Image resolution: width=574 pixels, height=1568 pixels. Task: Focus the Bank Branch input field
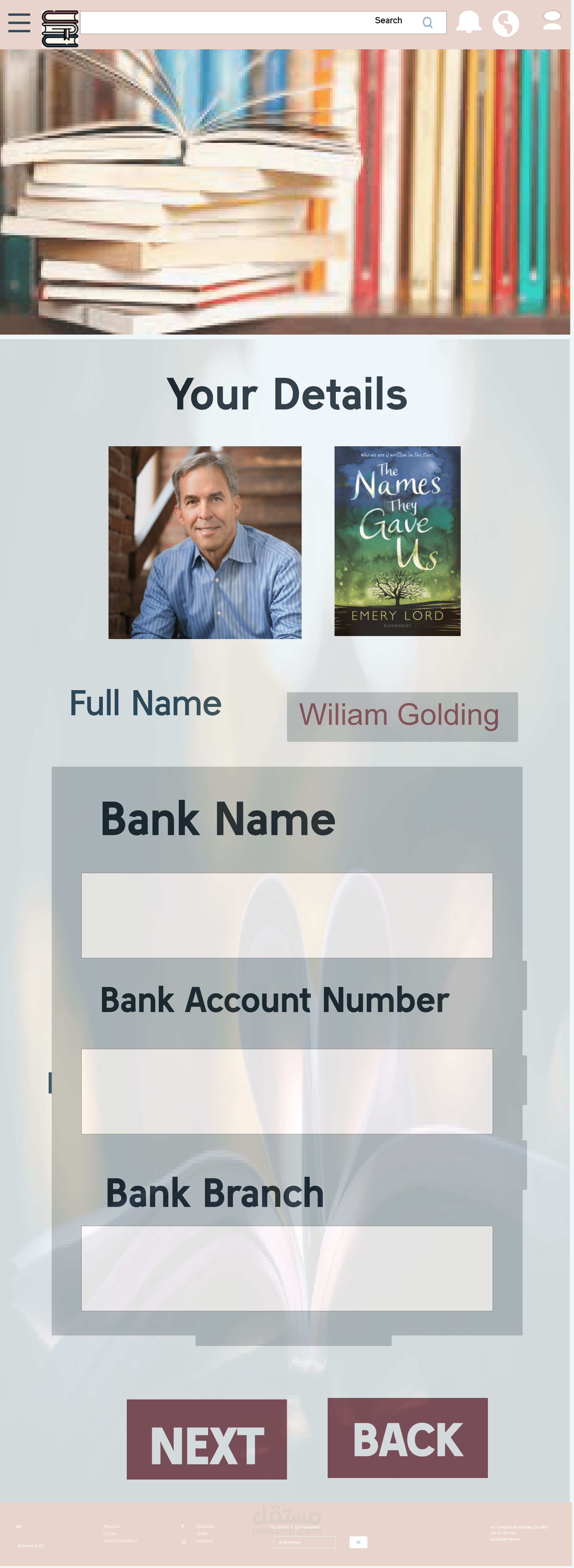(x=287, y=1268)
